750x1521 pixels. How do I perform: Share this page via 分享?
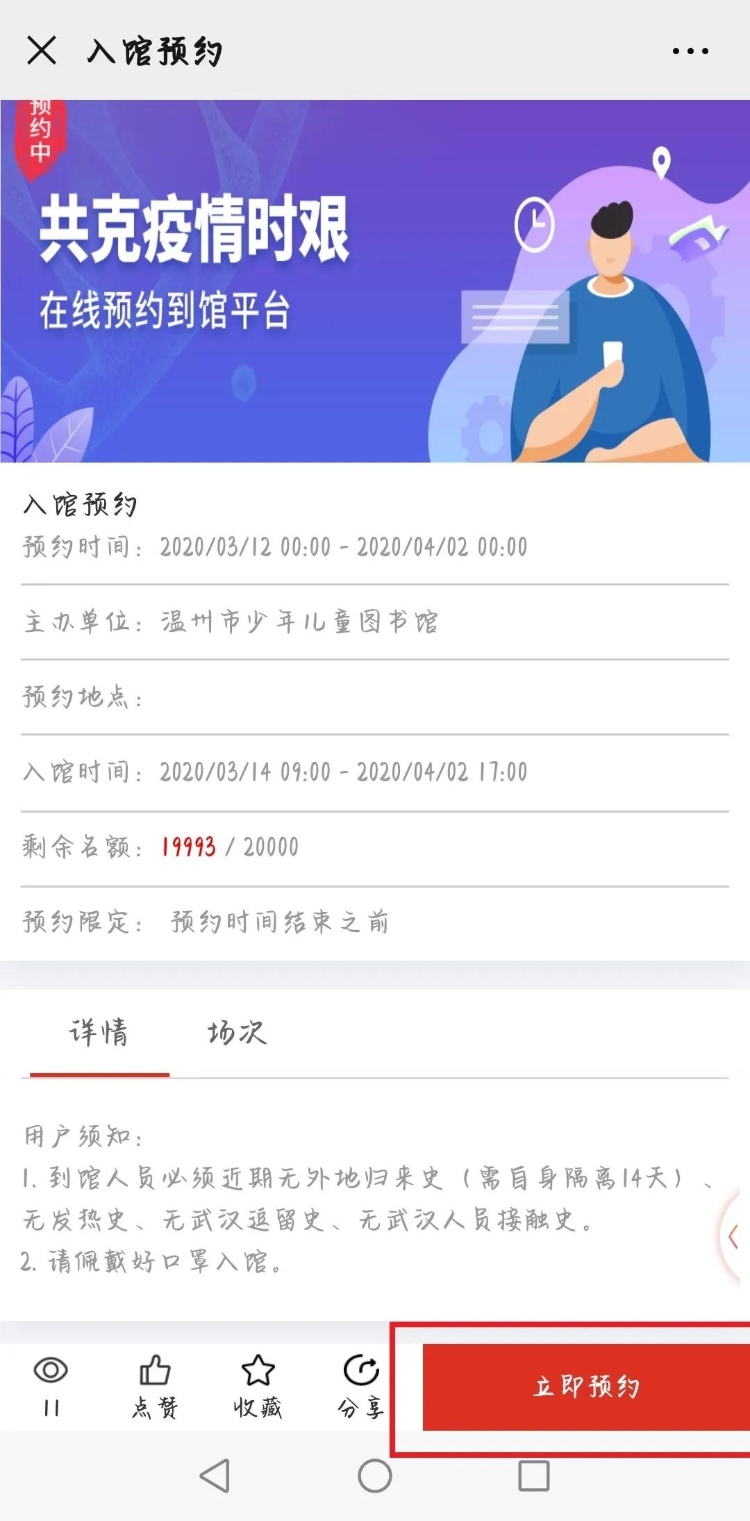click(x=361, y=1386)
